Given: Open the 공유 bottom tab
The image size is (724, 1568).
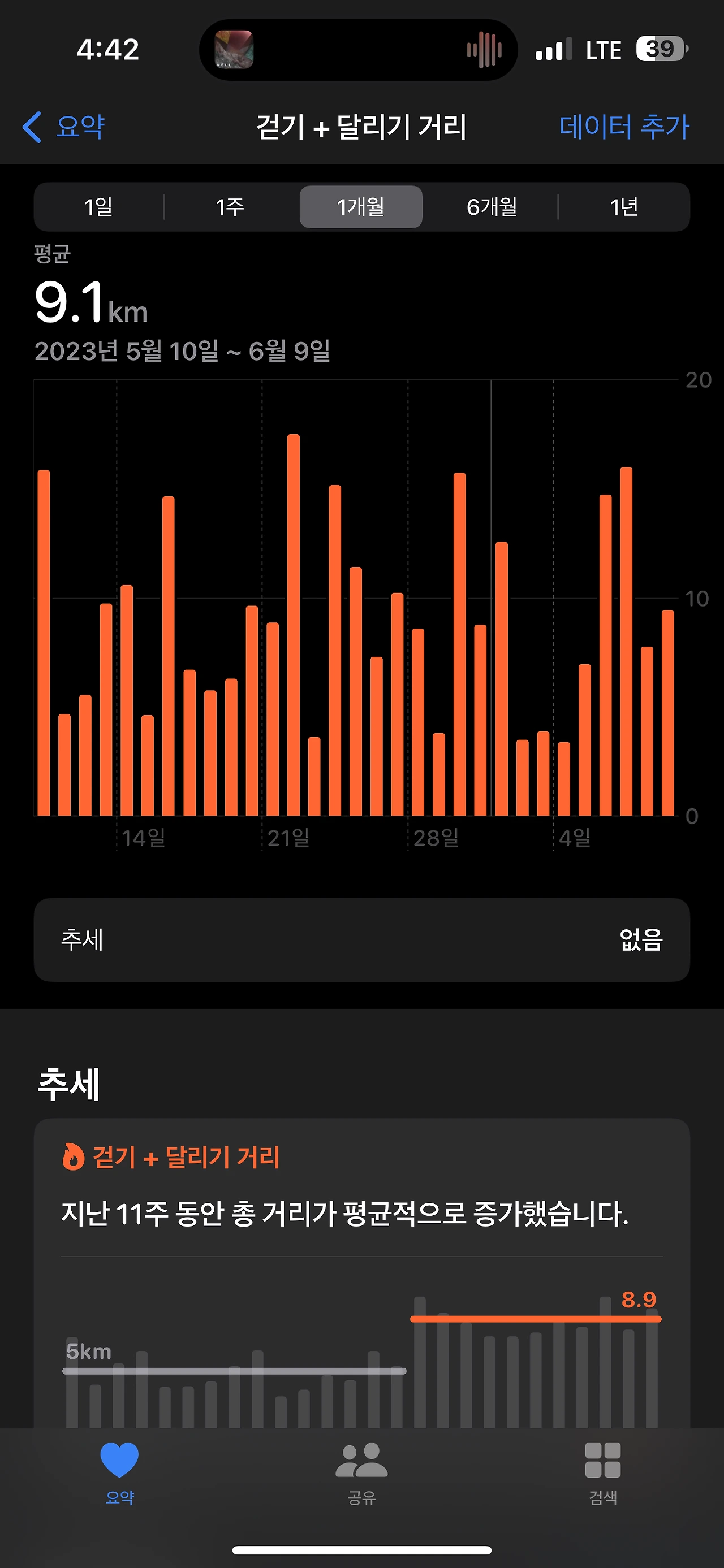Looking at the screenshot, I should pyautogui.click(x=361, y=1470).
